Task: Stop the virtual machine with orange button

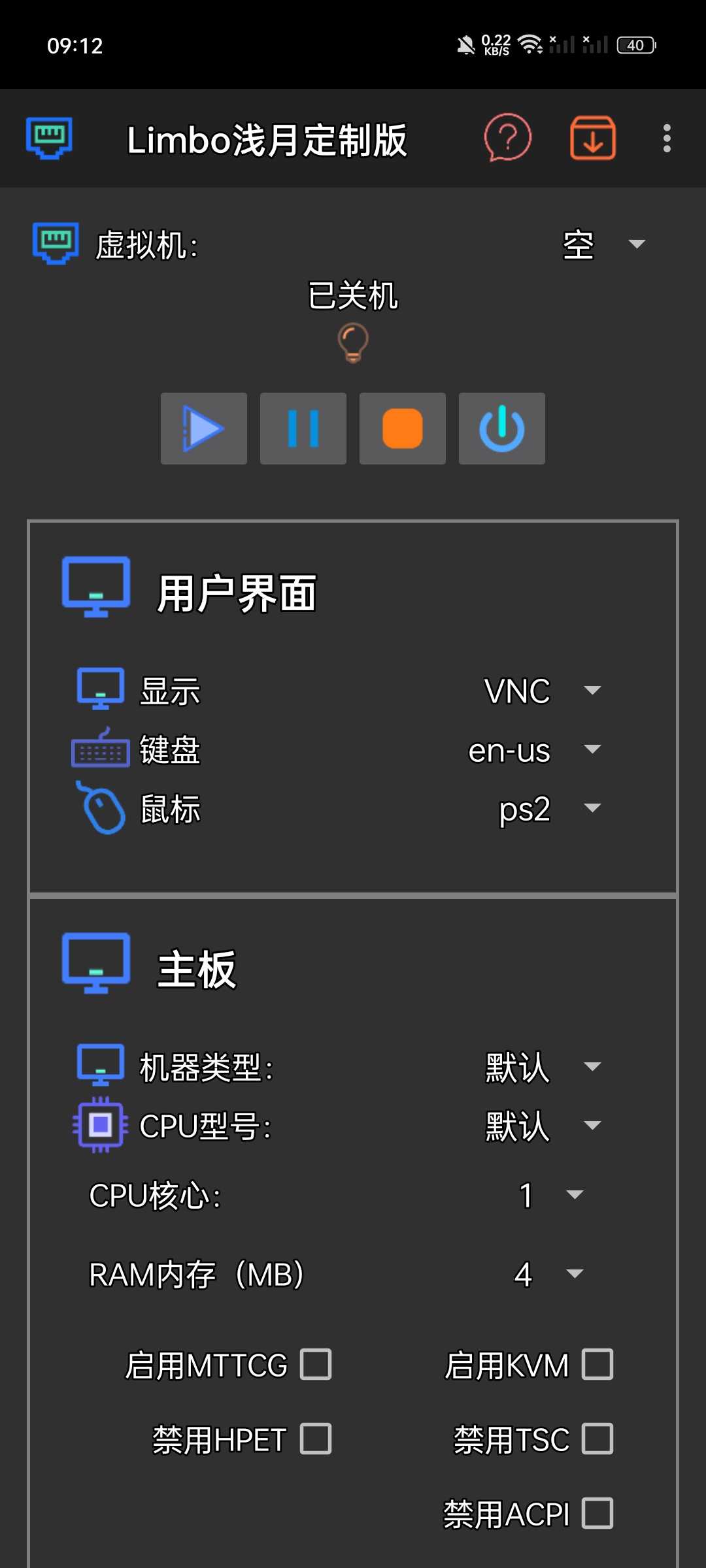Action: pyautogui.click(x=403, y=429)
